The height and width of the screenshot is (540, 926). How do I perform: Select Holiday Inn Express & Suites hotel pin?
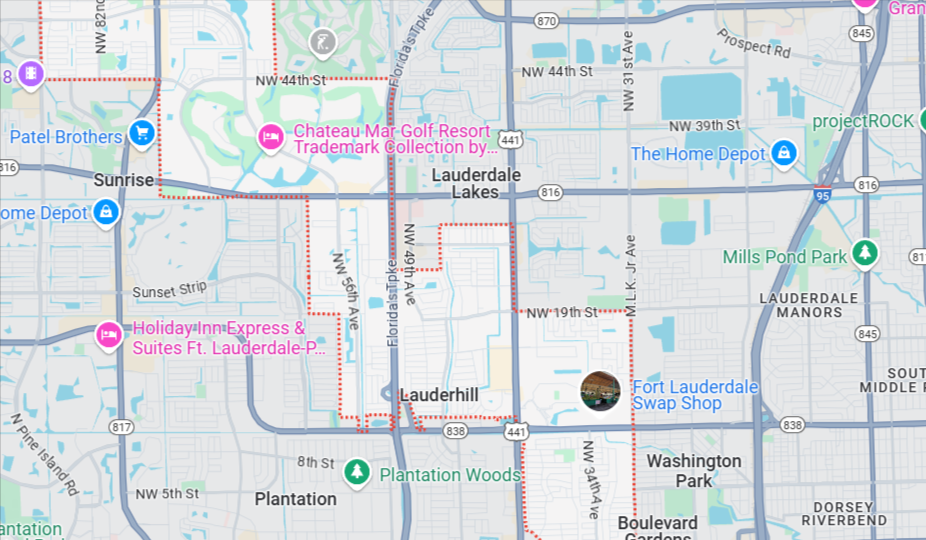108,335
